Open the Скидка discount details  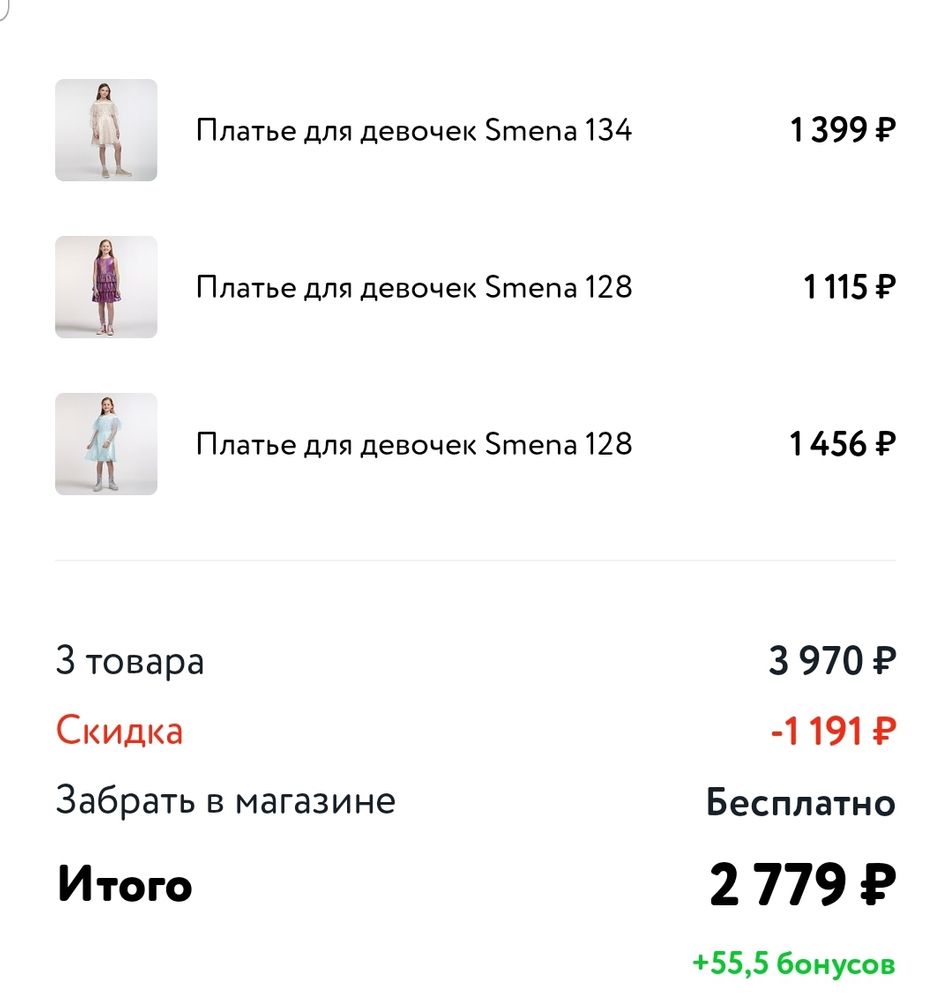tap(121, 731)
